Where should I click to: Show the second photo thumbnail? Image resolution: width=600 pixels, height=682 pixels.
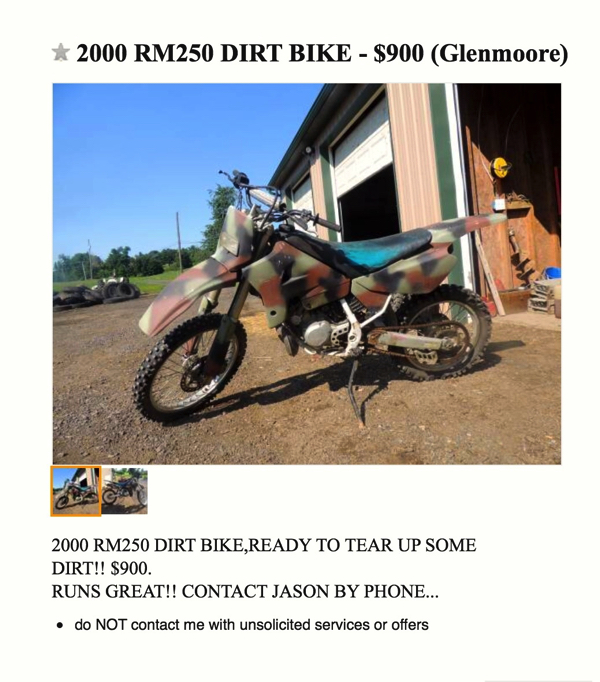pos(125,491)
